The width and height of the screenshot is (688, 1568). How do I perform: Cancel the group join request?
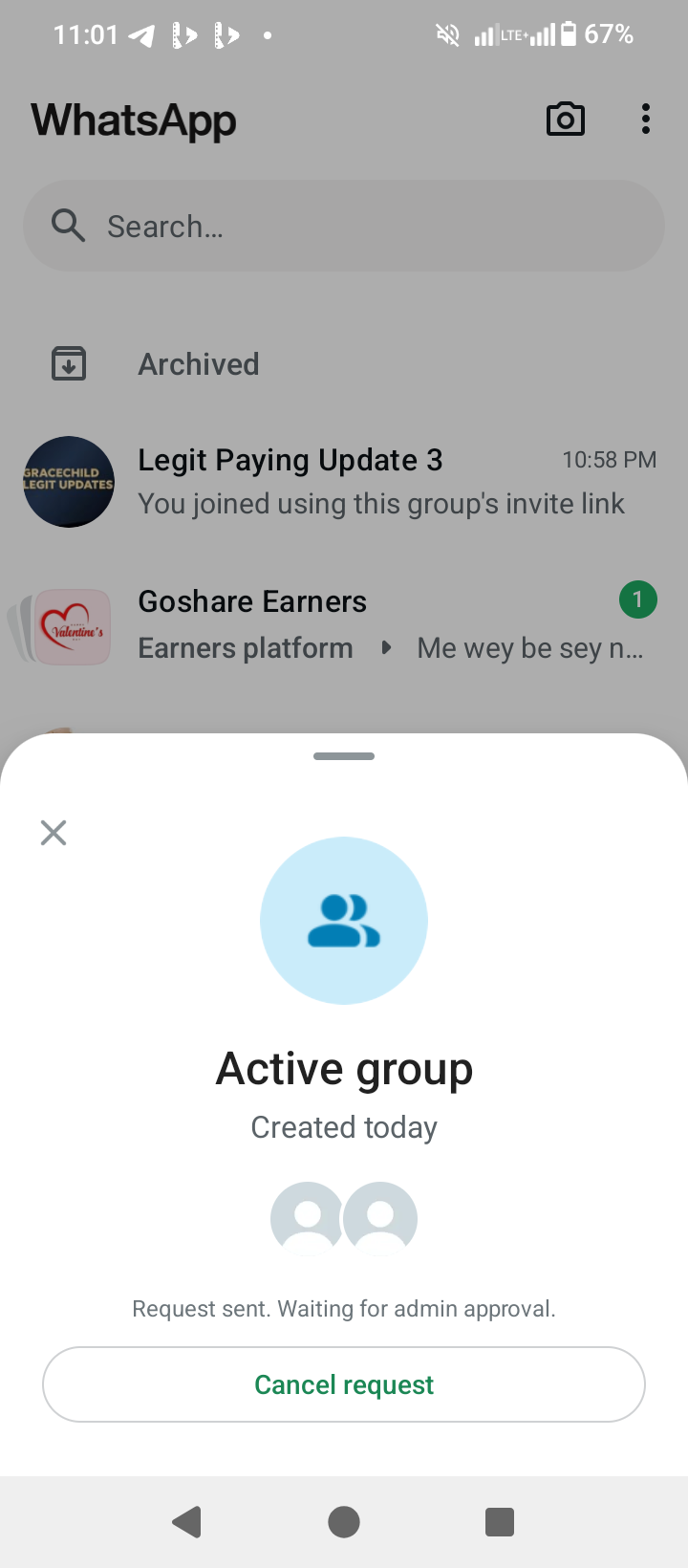tap(344, 1384)
